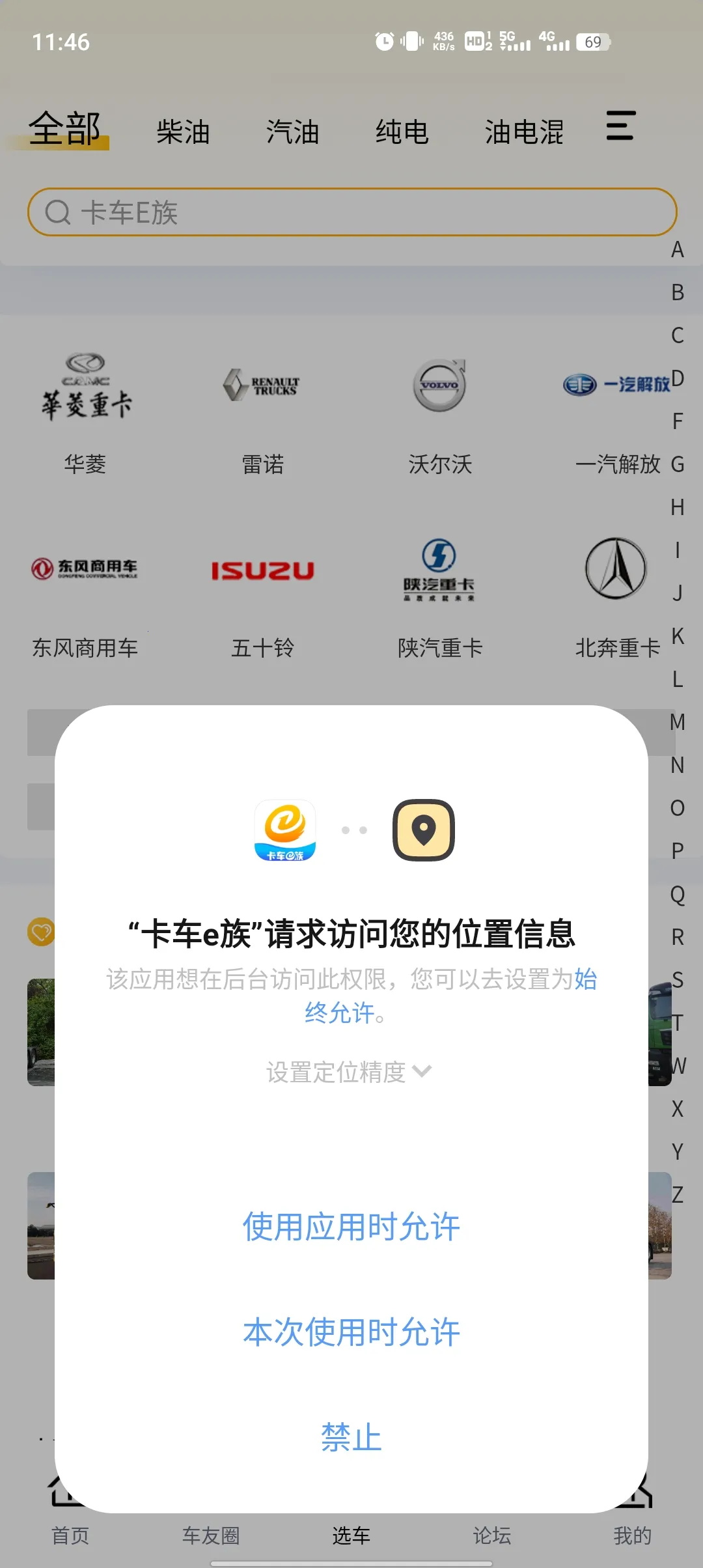Allow location while using the app

point(351,1227)
